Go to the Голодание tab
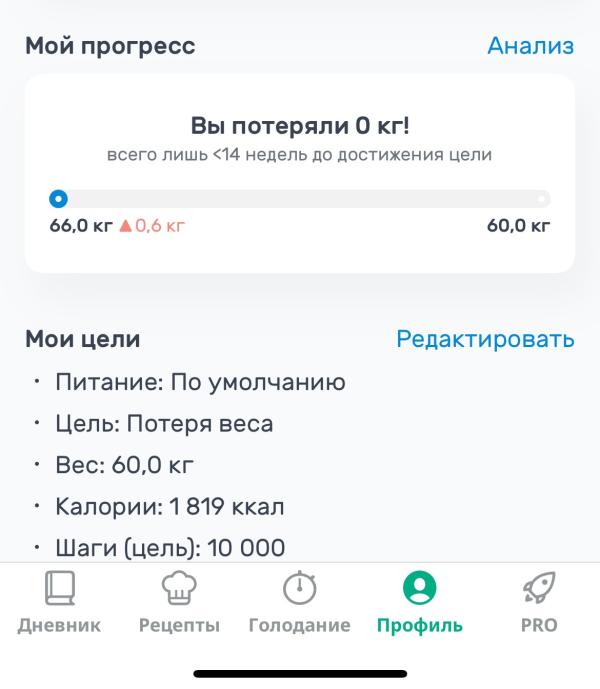 click(299, 604)
